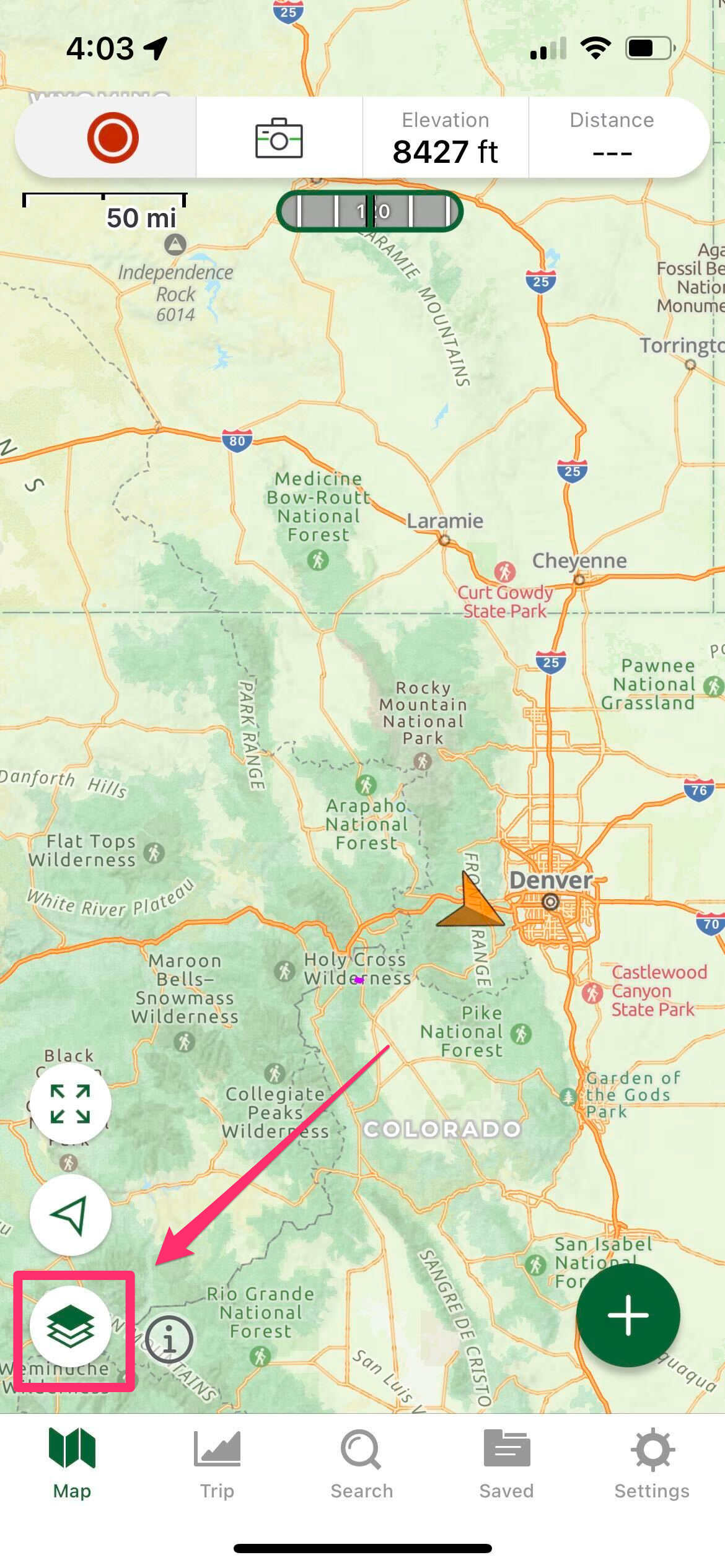
Task: Start recording a track
Action: 112,137
